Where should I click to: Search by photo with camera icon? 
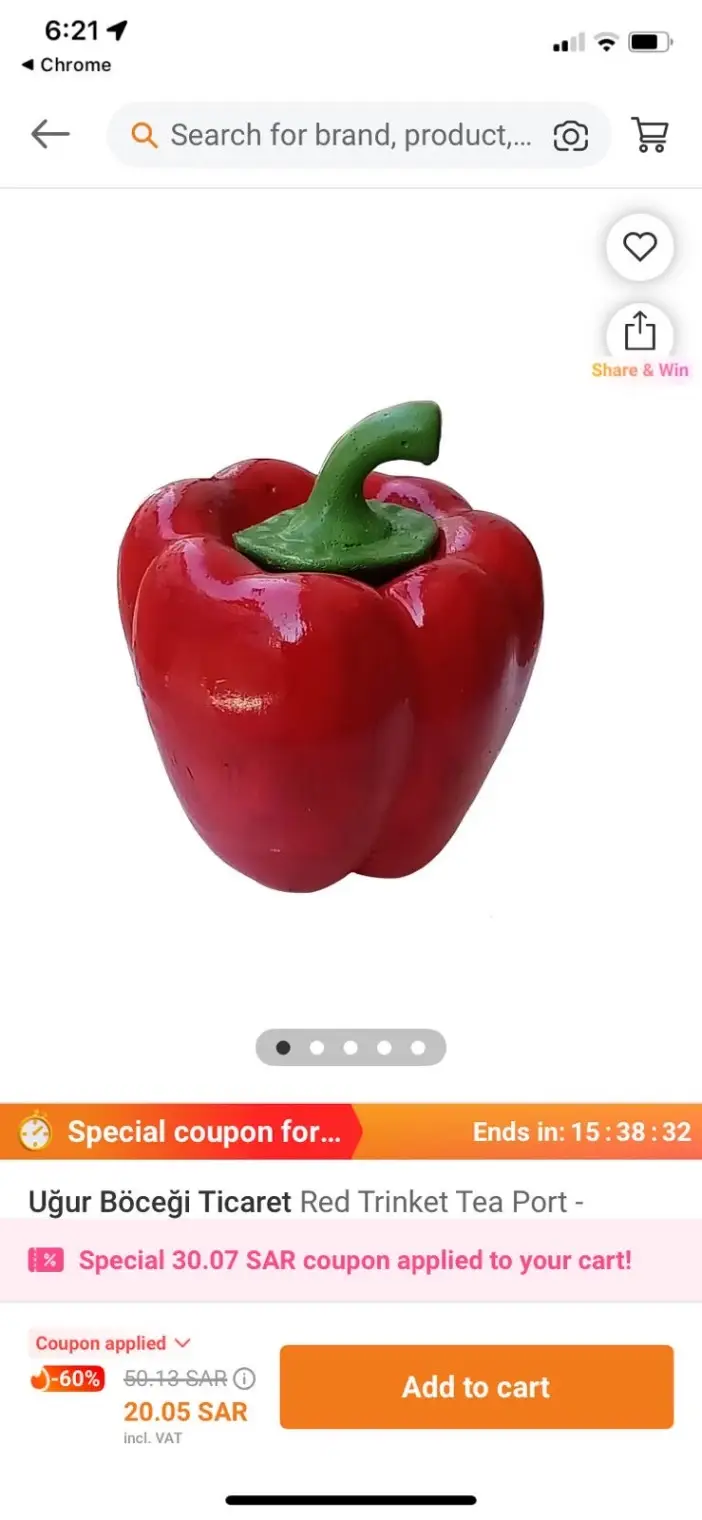coord(570,136)
